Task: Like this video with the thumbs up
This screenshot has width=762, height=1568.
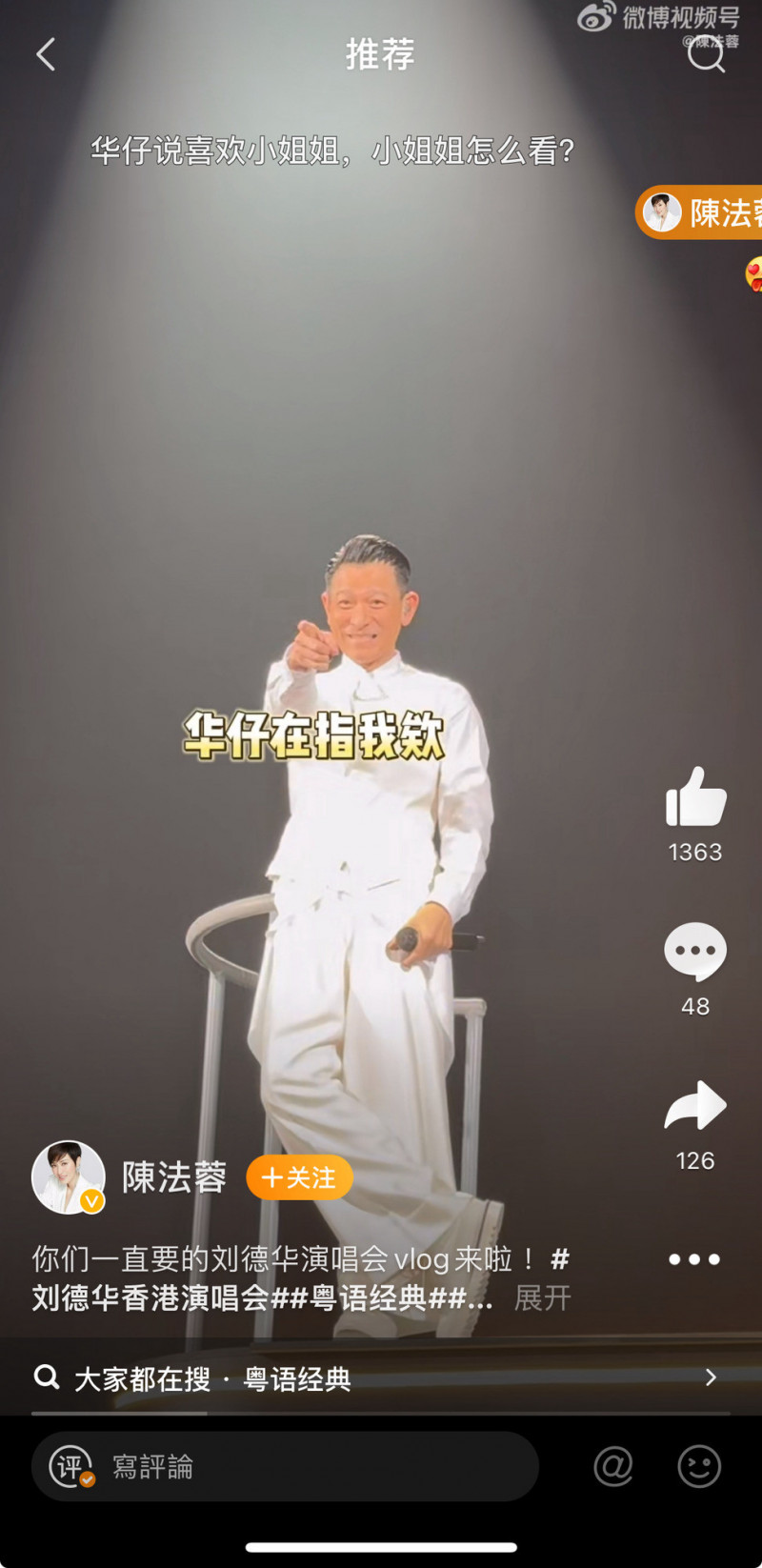Action: tap(695, 796)
